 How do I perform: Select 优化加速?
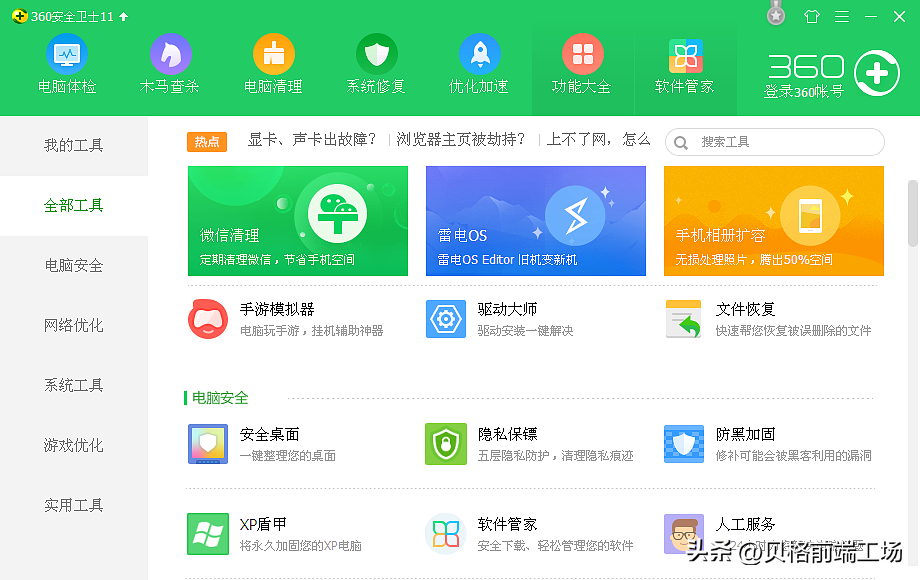[x=479, y=64]
